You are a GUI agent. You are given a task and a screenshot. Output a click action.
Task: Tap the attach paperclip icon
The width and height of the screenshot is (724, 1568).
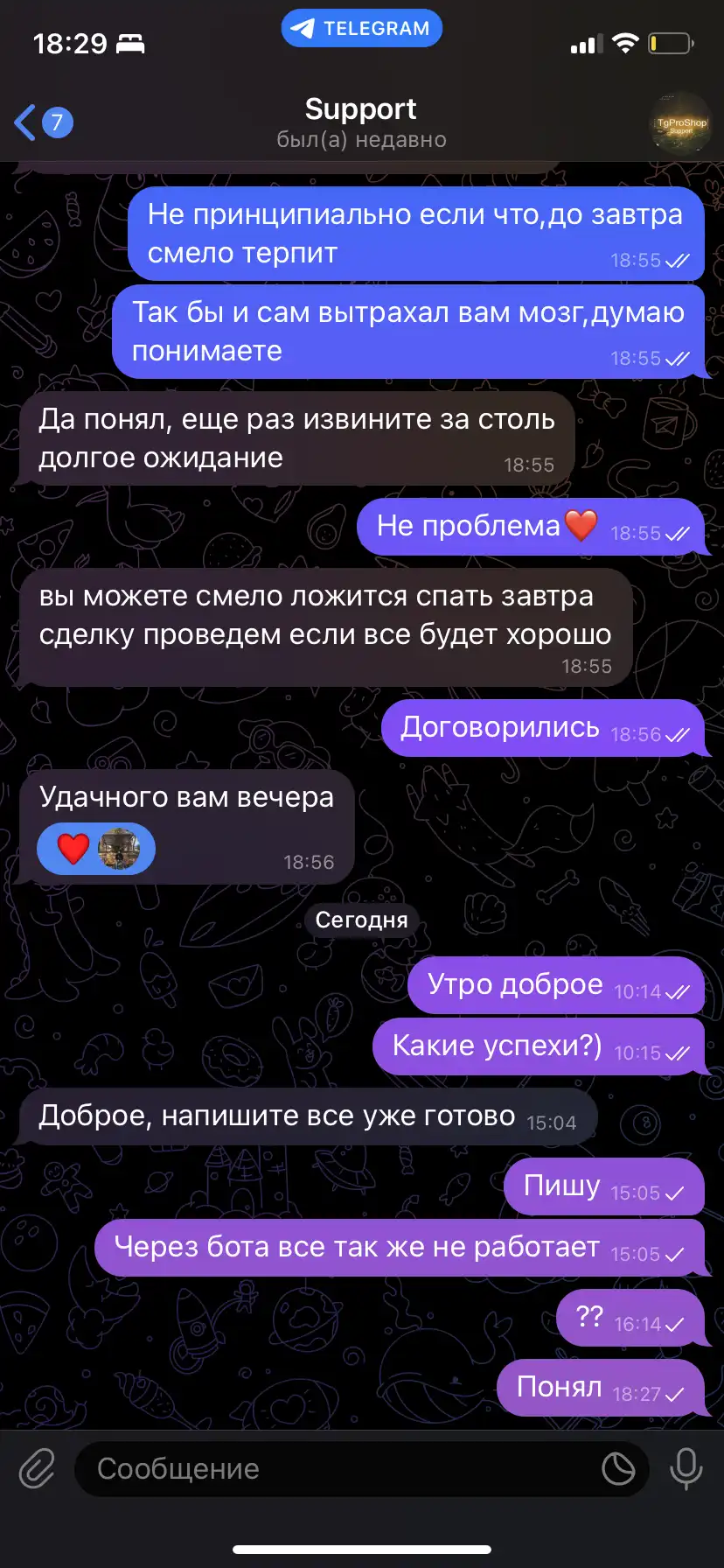click(x=37, y=1468)
